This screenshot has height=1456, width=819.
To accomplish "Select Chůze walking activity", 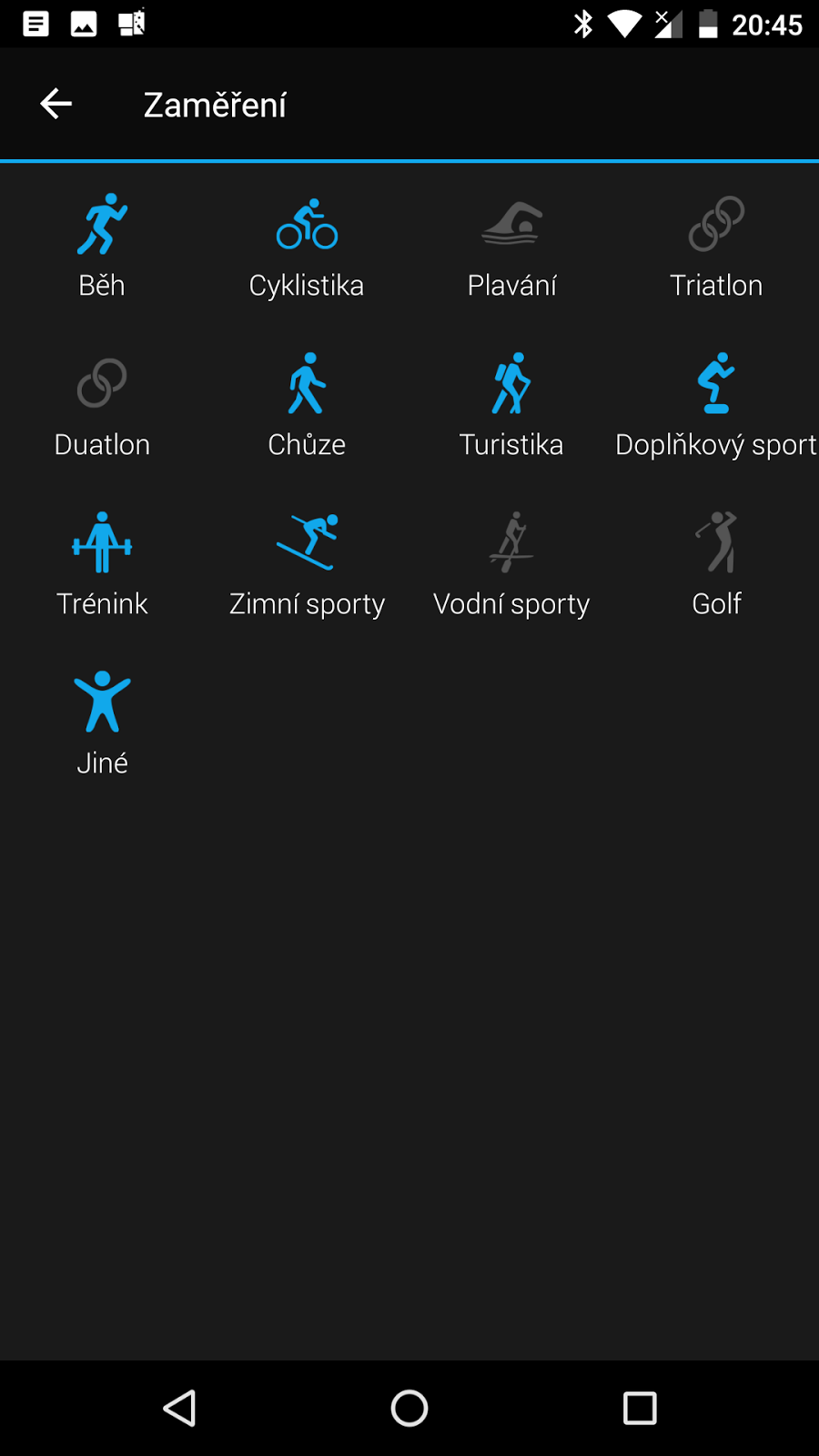I will [x=307, y=405].
